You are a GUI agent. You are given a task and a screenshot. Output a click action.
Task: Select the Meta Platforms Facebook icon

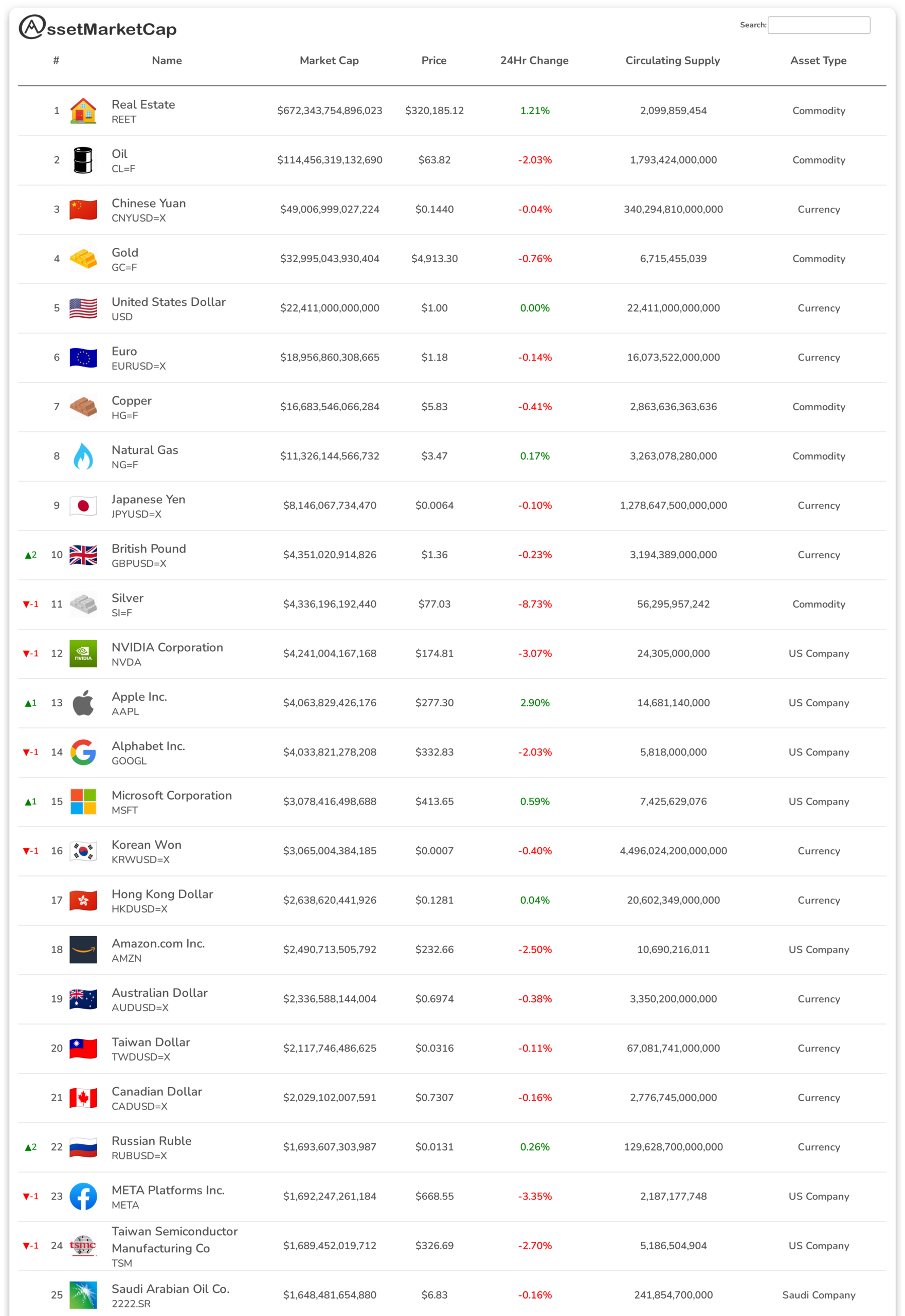(x=83, y=1196)
